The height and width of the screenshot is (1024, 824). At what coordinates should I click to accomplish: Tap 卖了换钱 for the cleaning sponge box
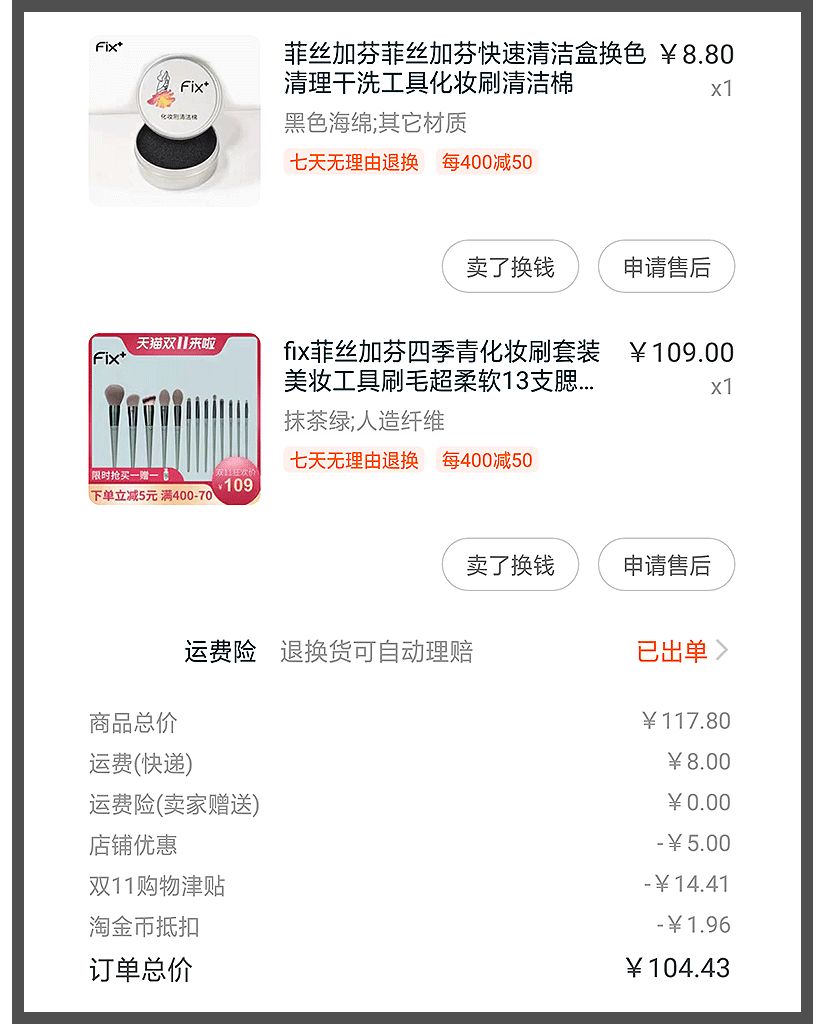pos(510,267)
